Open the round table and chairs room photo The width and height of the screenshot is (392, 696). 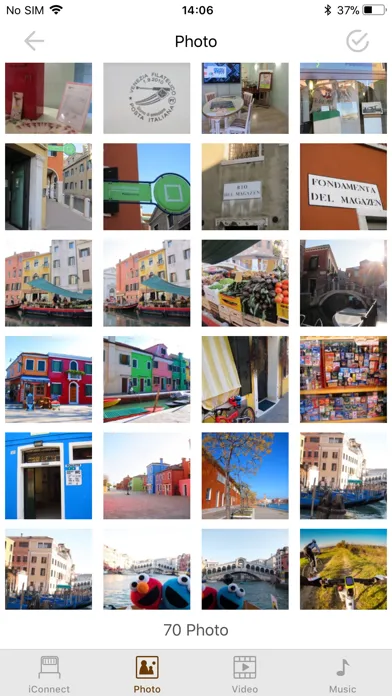pyautogui.click(x=245, y=98)
